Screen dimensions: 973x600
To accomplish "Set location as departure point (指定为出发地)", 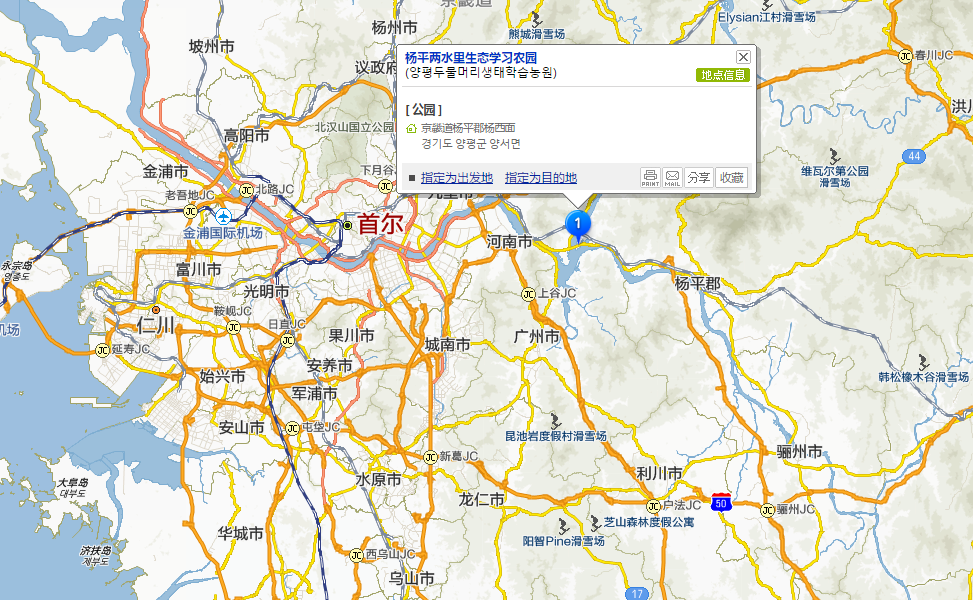I will [456, 178].
